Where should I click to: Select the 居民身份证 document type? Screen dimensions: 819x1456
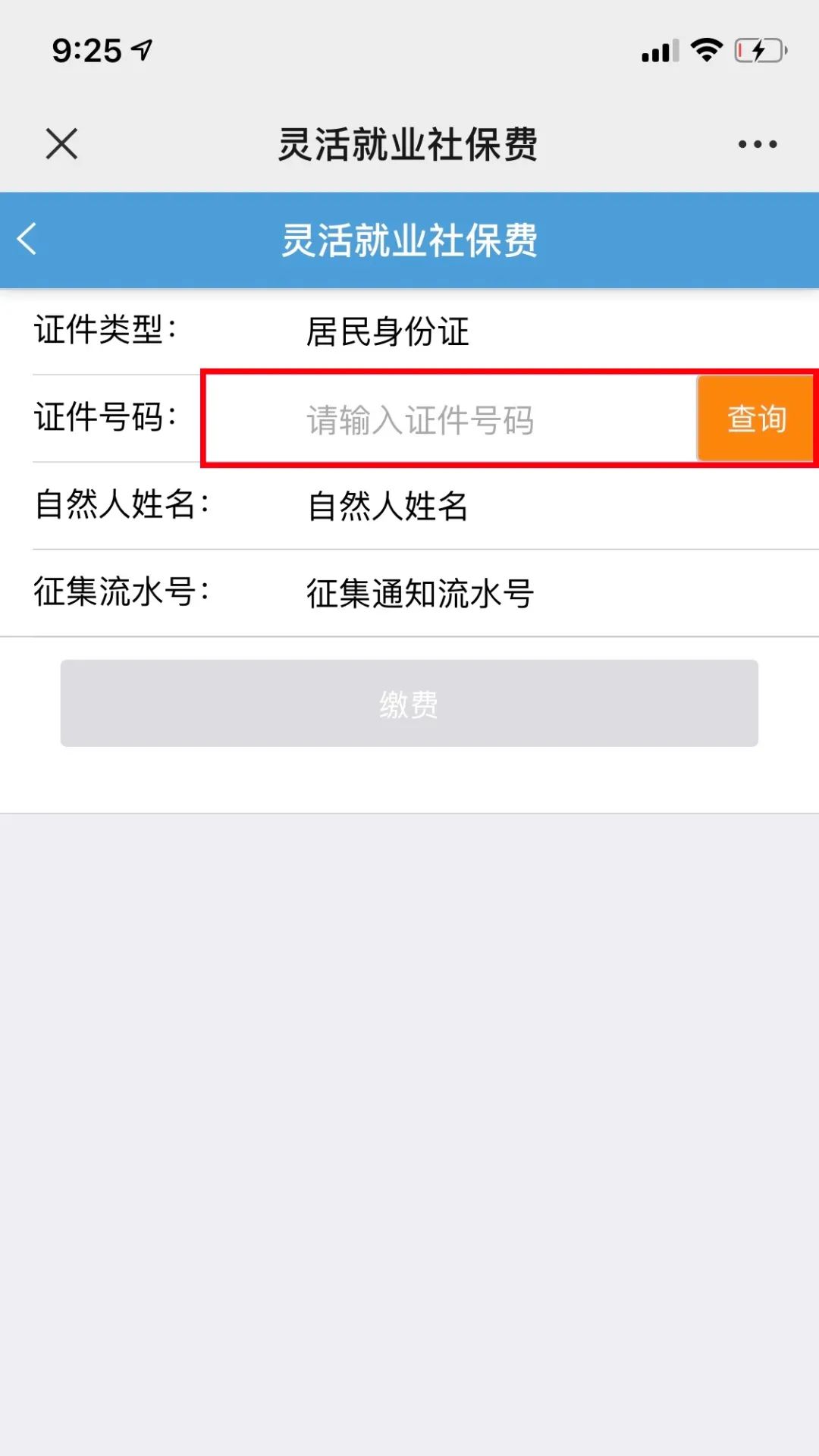tap(388, 331)
